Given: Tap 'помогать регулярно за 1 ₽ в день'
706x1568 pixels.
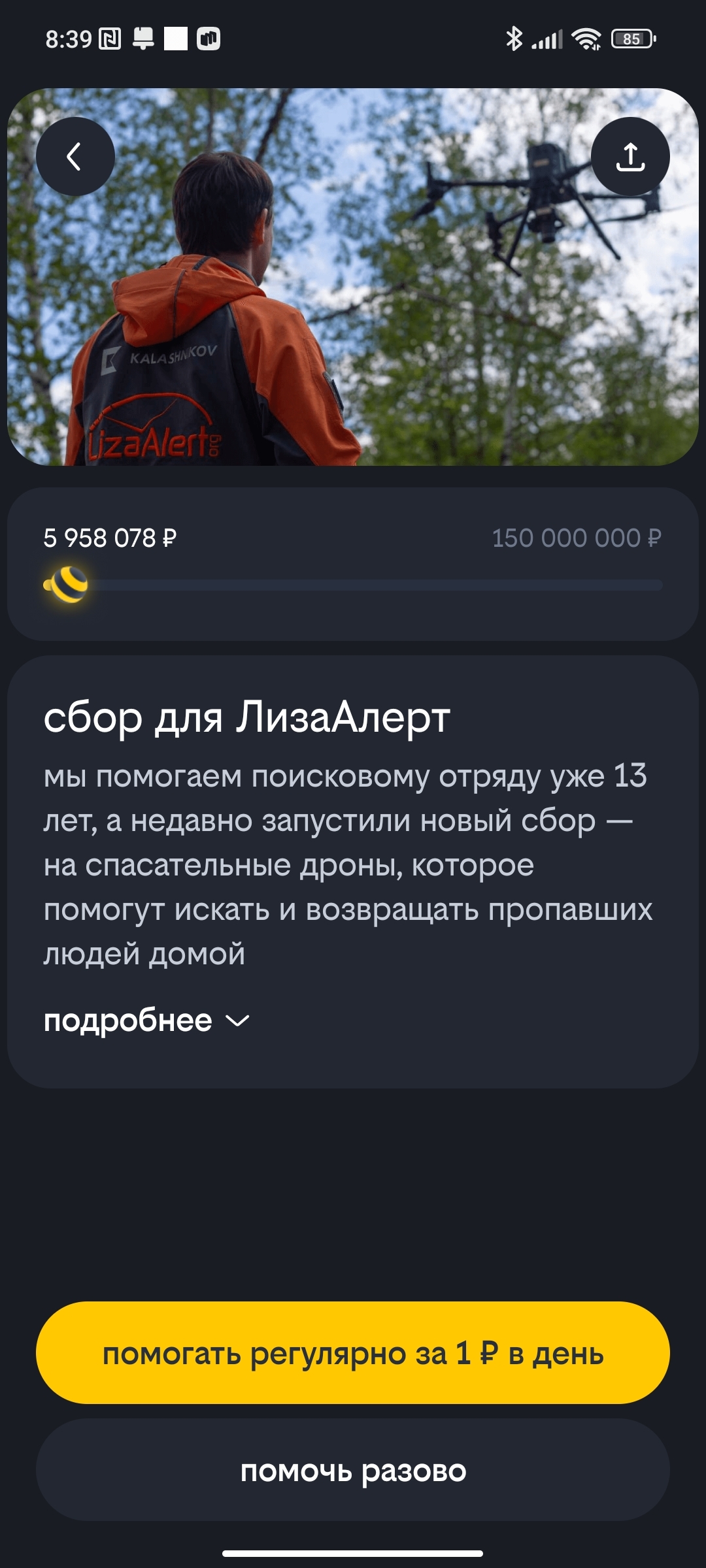Looking at the screenshot, I should 353,1352.
